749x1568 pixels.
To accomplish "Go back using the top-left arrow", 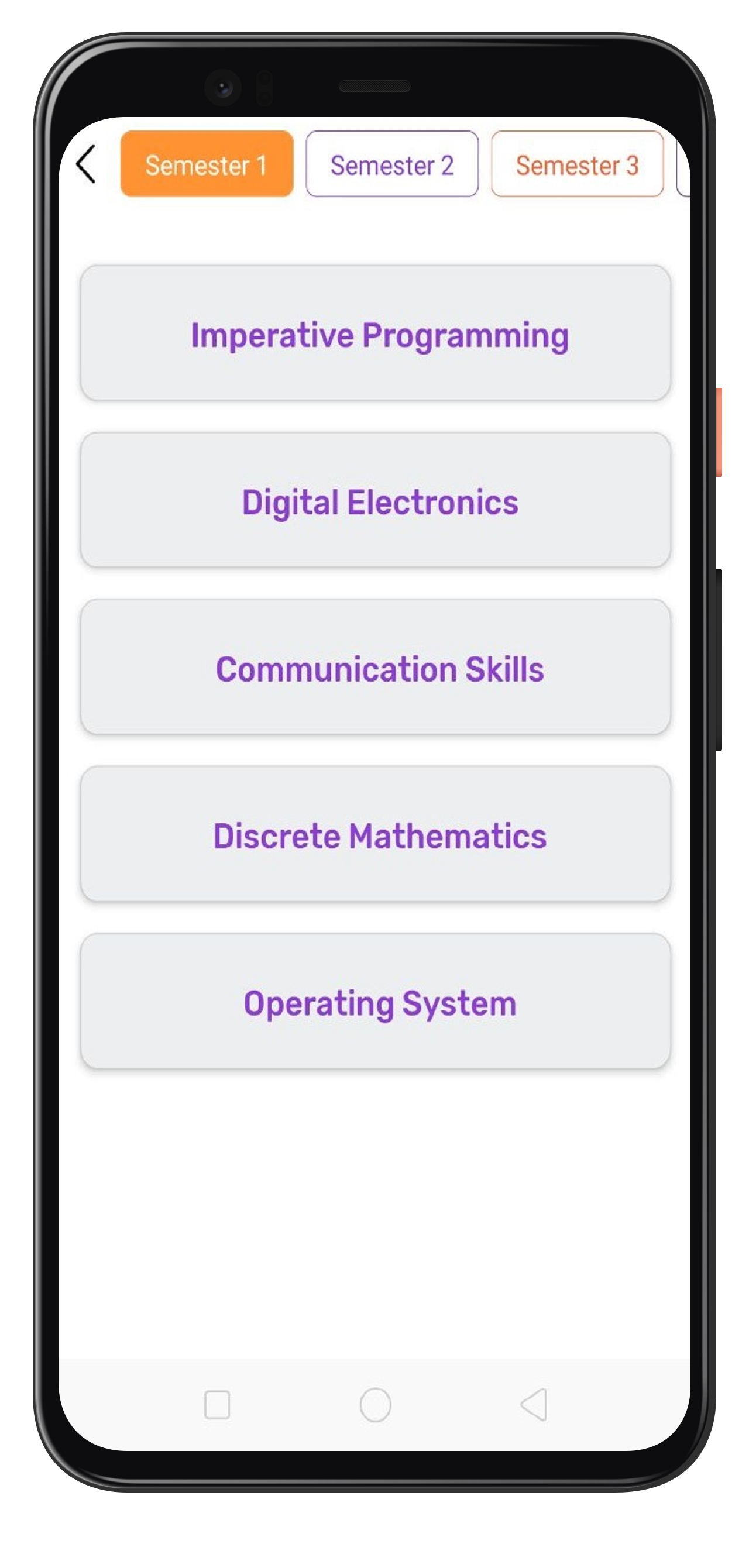I will click(x=86, y=164).
